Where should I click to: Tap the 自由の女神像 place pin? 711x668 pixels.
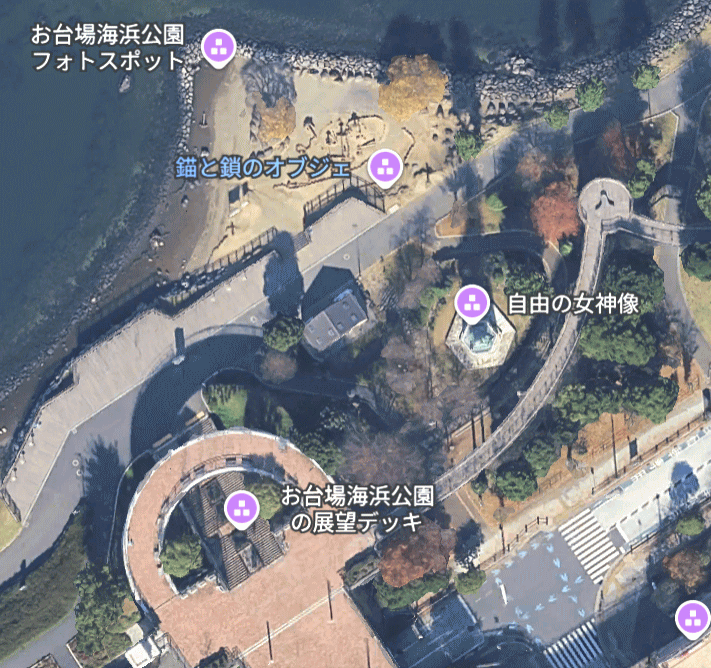pyautogui.click(x=472, y=300)
